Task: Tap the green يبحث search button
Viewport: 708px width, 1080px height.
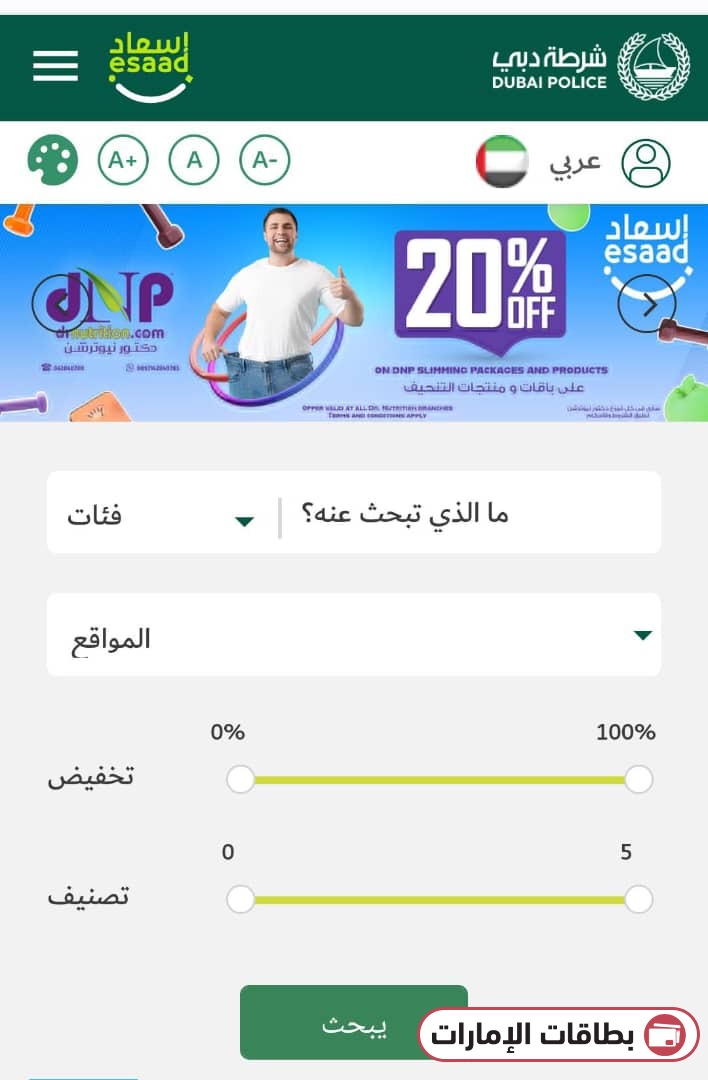Action: click(x=330, y=1022)
